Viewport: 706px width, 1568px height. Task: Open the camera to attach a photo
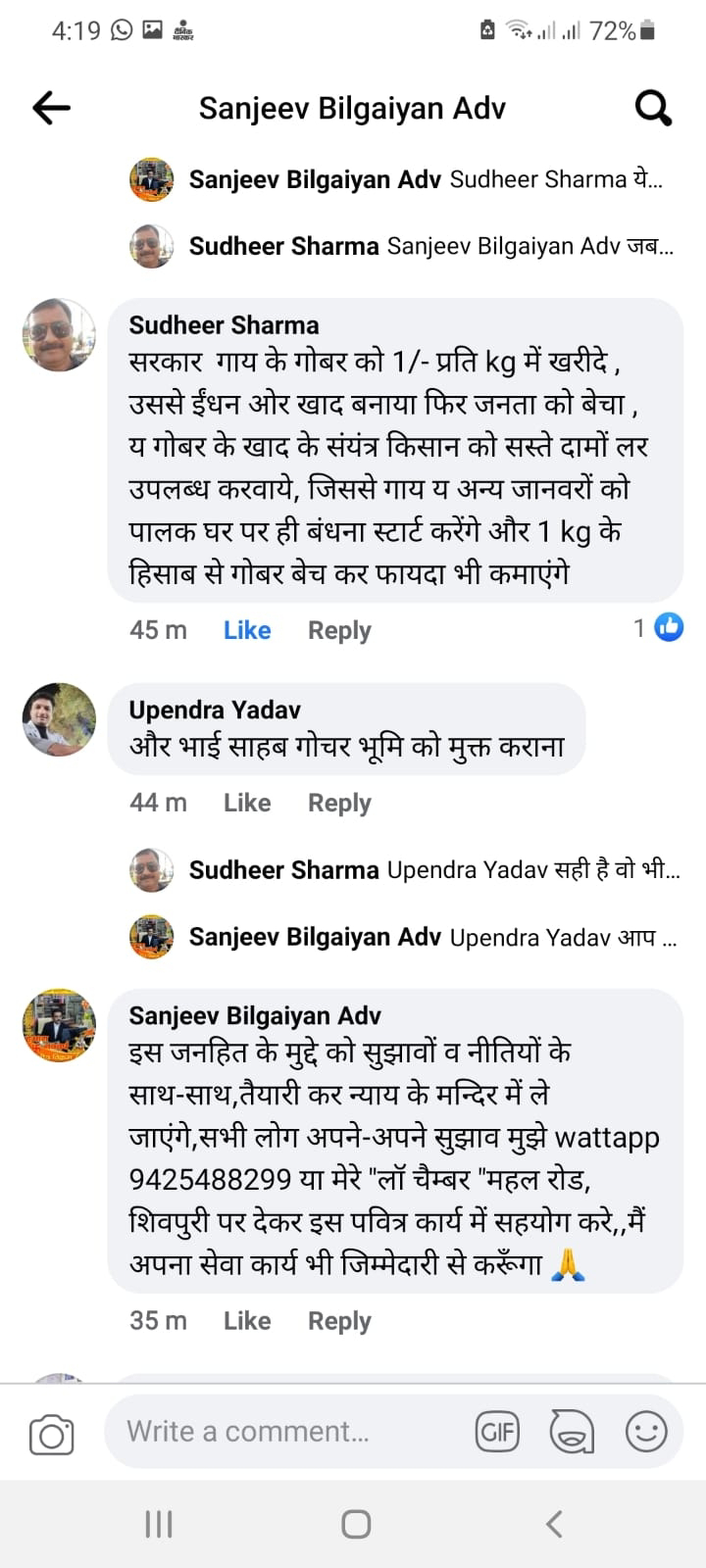[51, 1435]
